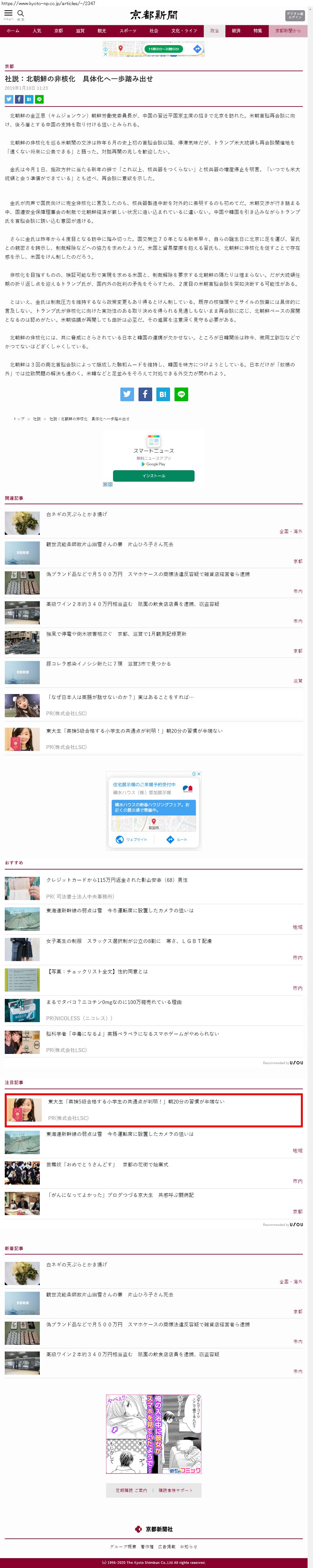Screen dimensions: 313x1568
Task: Share on LINE using the large green icon
Action: coord(181,394)
